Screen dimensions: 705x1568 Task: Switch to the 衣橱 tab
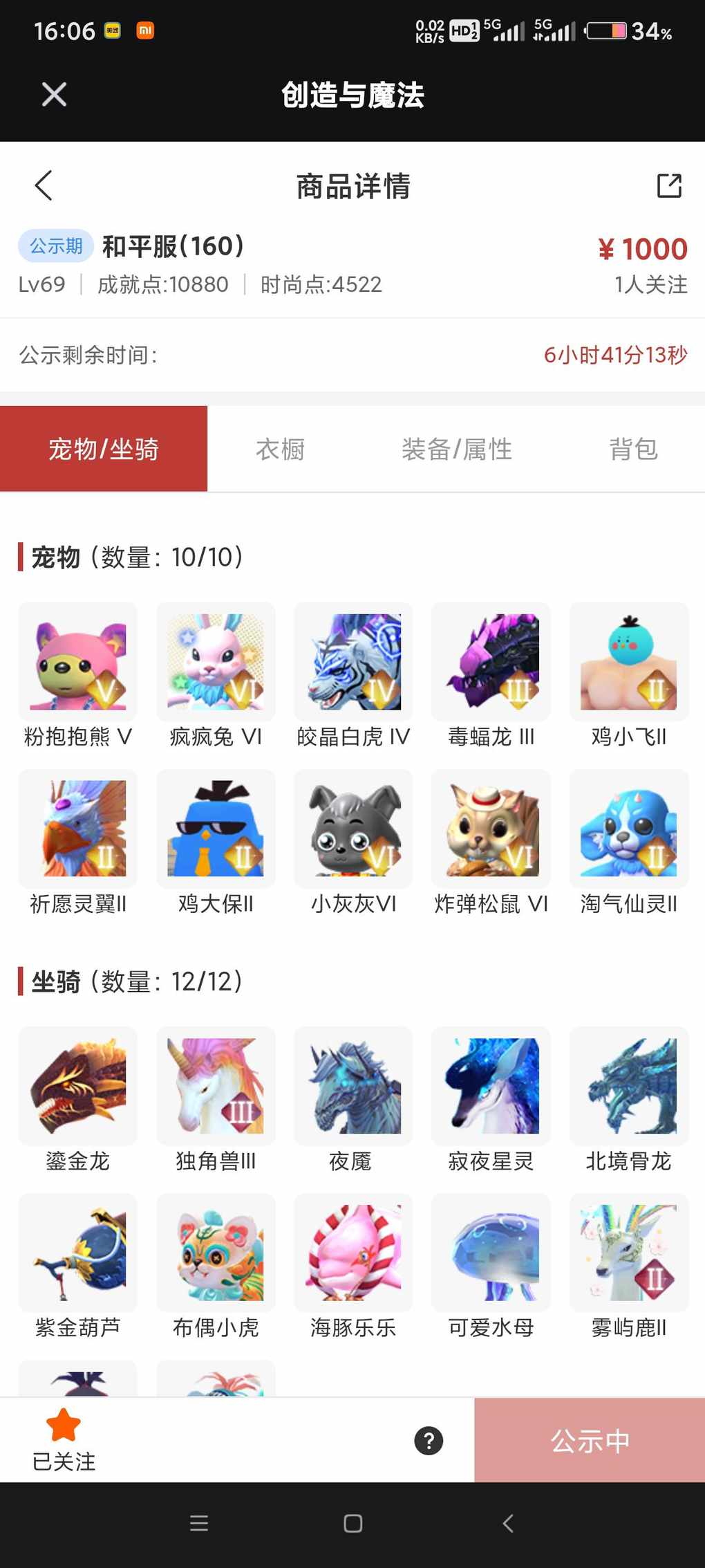[280, 449]
